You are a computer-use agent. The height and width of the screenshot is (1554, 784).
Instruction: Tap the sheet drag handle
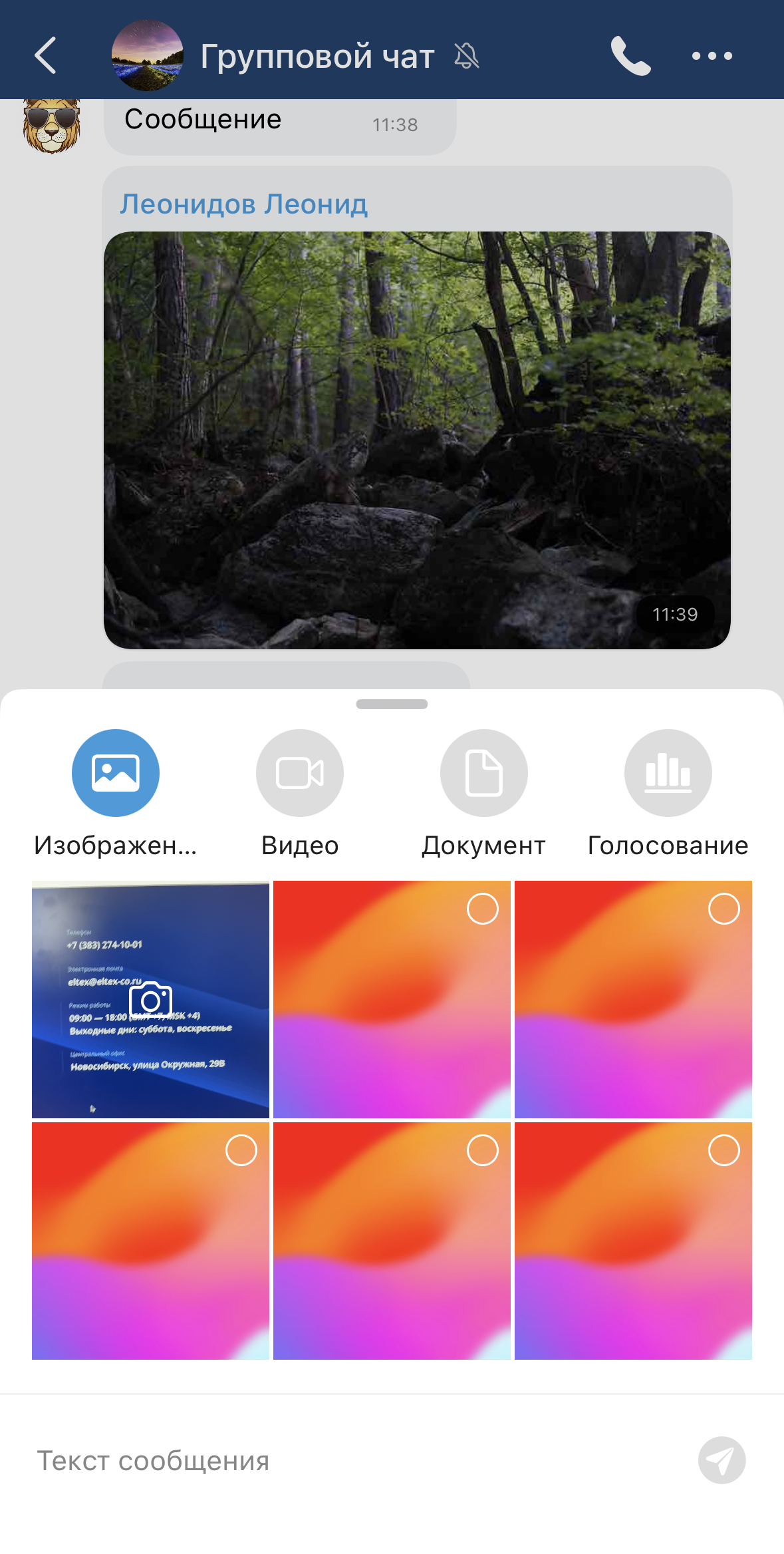[x=392, y=704]
